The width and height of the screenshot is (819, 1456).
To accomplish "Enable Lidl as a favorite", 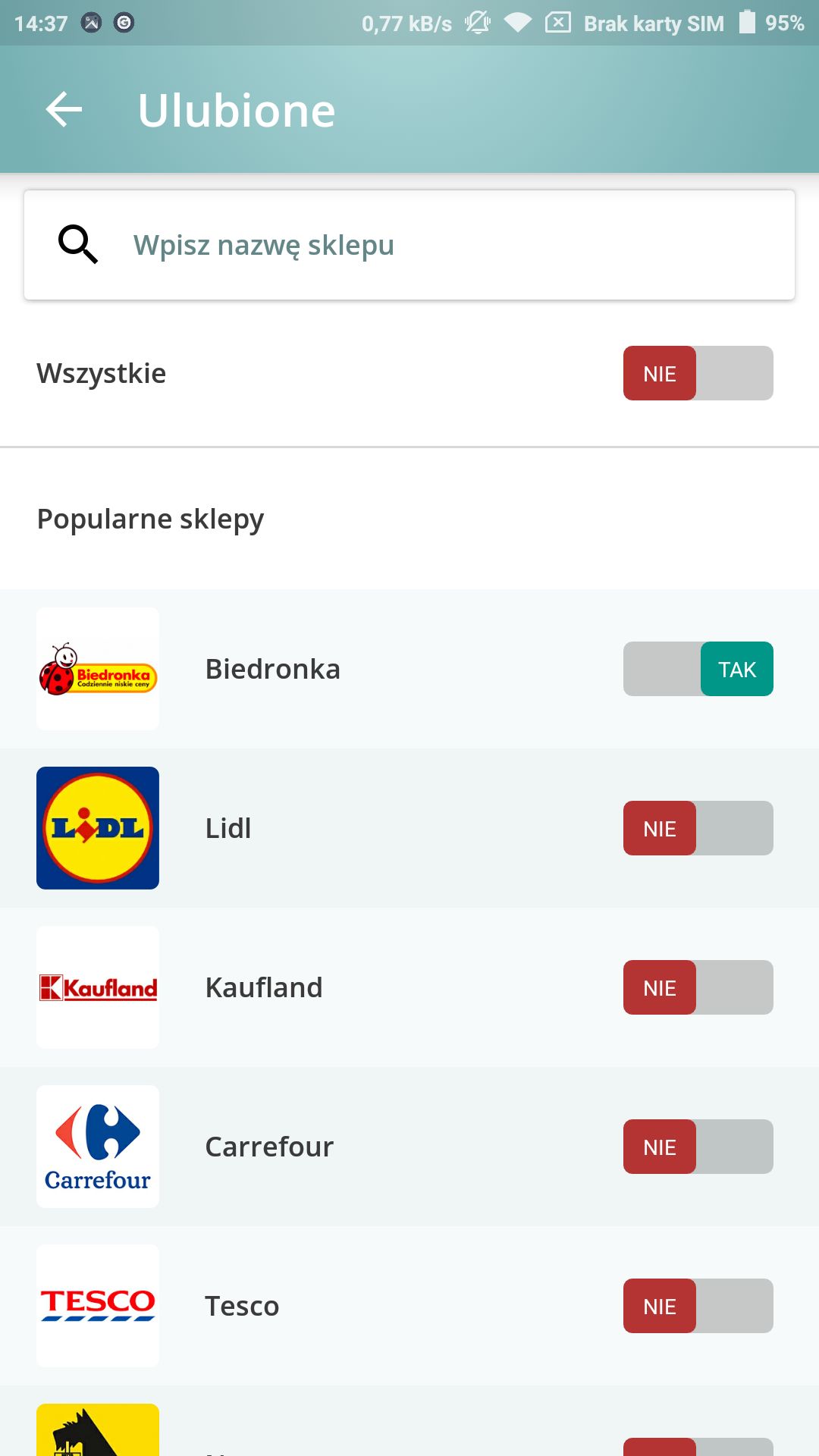I will (698, 828).
